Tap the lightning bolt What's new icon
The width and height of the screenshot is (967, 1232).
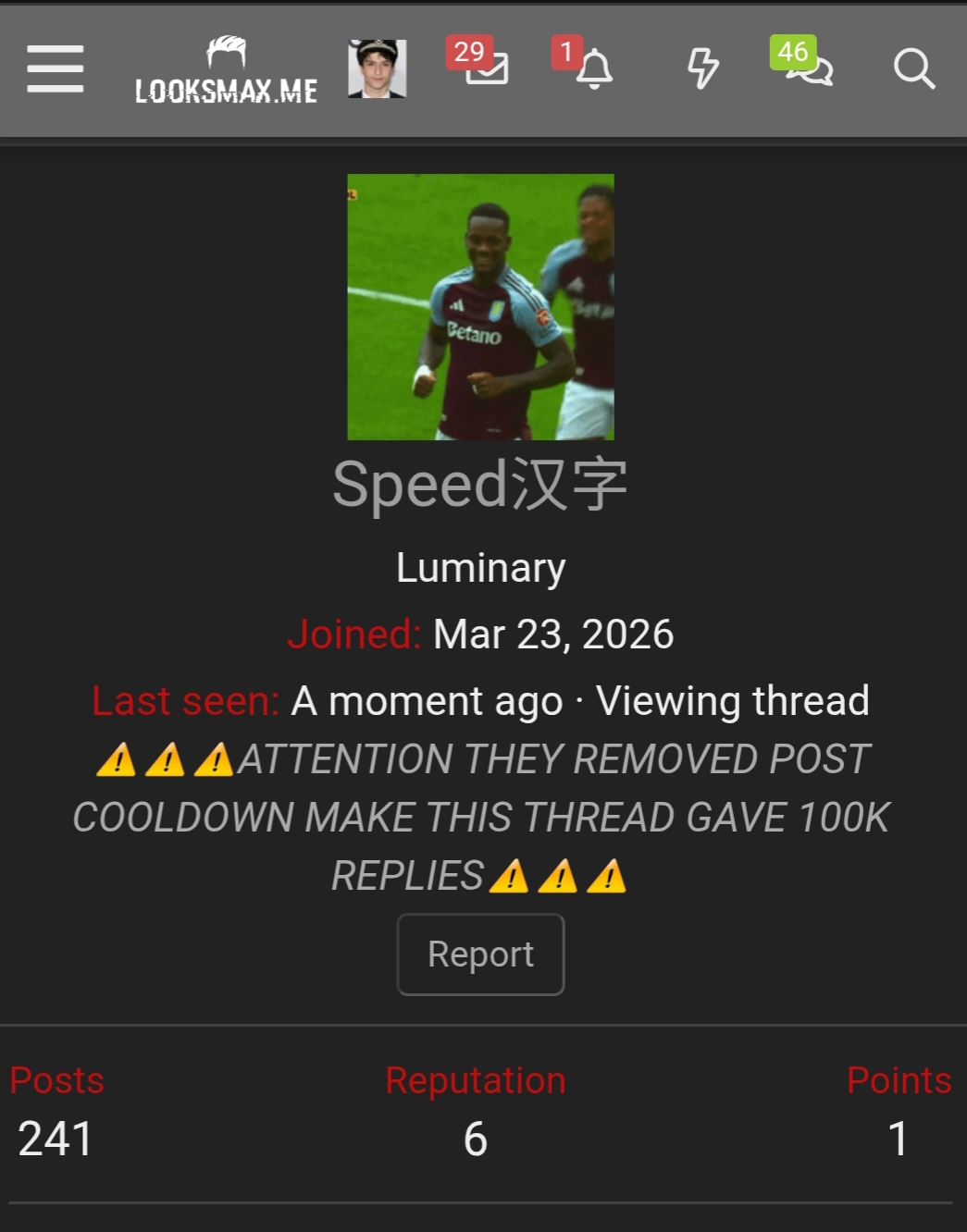(702, 69)
